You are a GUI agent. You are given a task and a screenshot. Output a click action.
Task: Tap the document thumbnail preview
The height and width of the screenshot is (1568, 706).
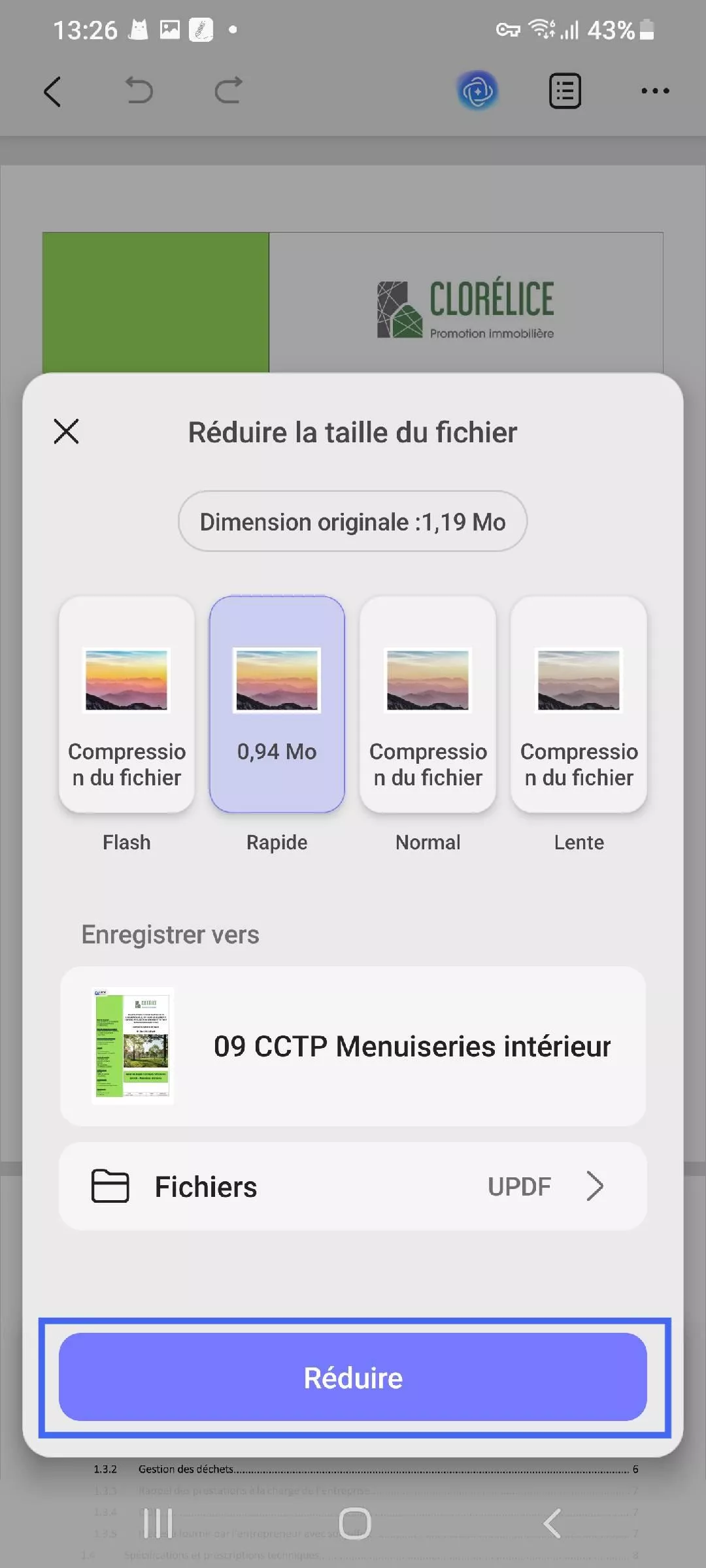pos(131,1047)
